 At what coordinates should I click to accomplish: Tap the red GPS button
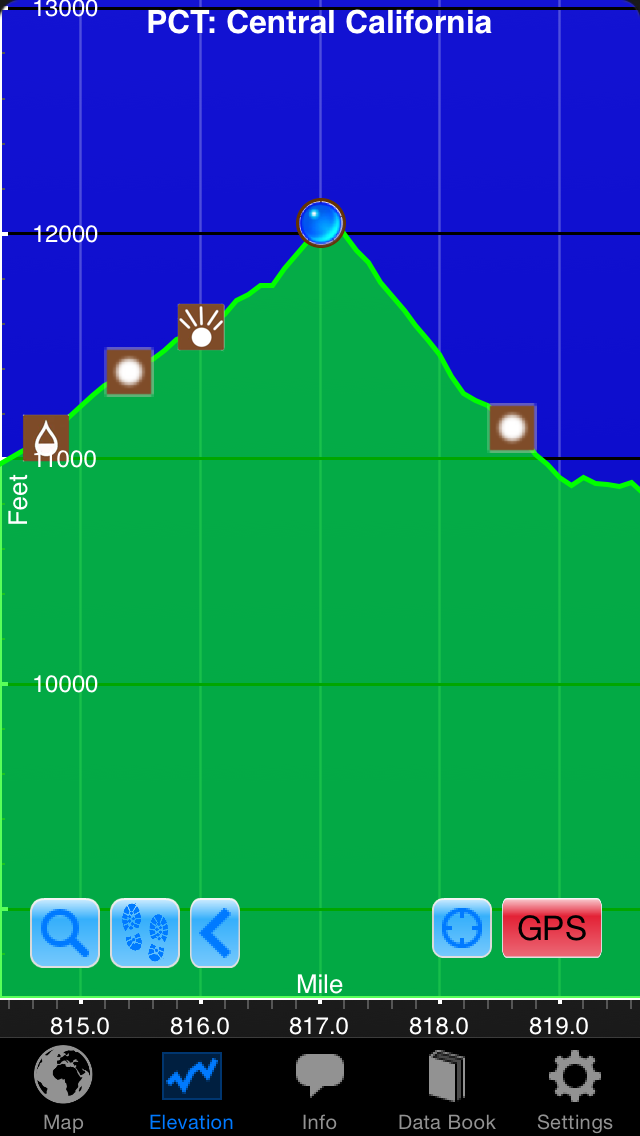pos(552,928)
